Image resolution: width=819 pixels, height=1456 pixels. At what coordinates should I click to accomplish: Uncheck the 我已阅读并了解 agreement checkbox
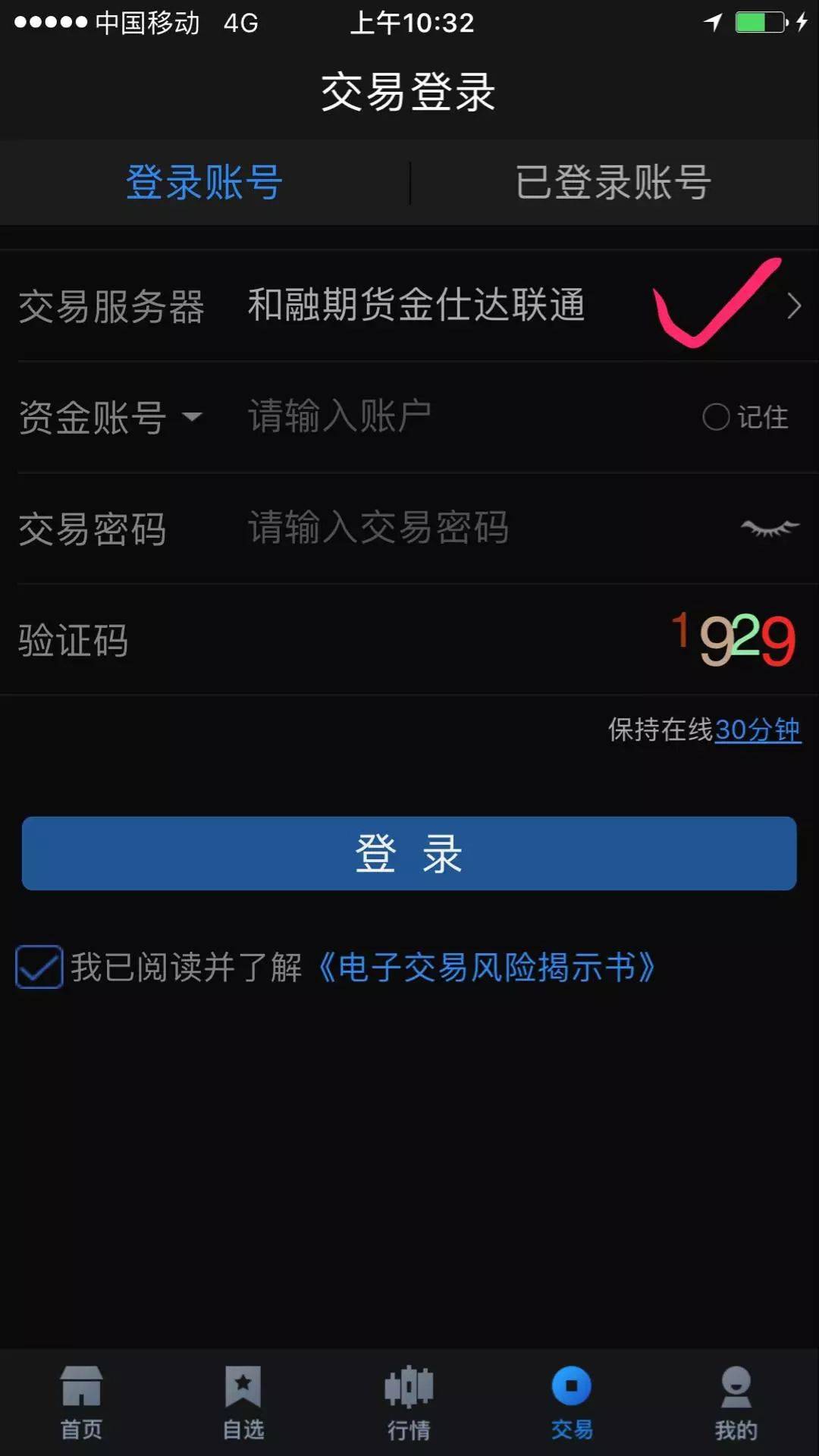click(39, 967)
